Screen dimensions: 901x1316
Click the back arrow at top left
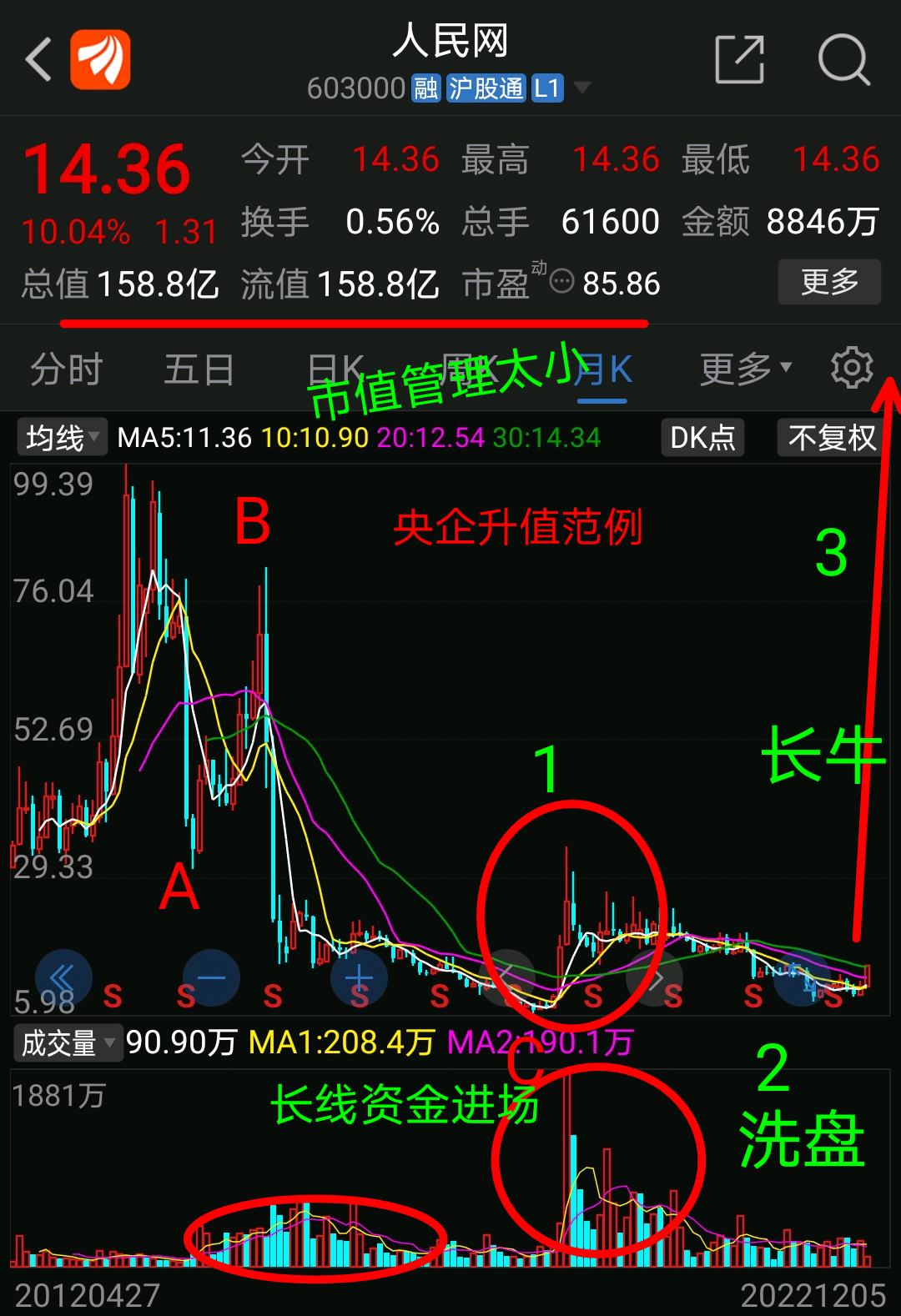coord(37,58)
